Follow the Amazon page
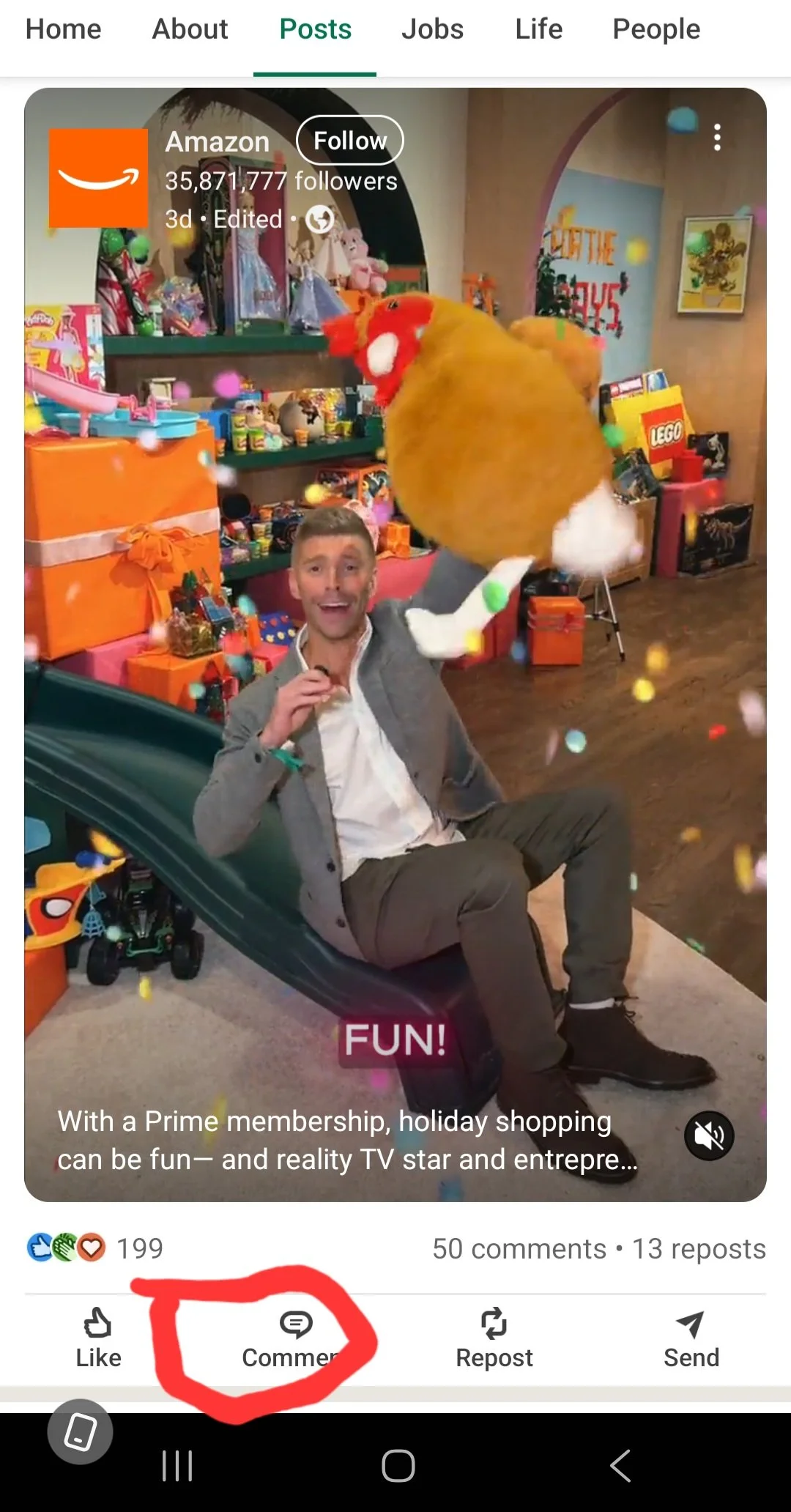Screen dimensions: 791x1512 coord(350,140)
